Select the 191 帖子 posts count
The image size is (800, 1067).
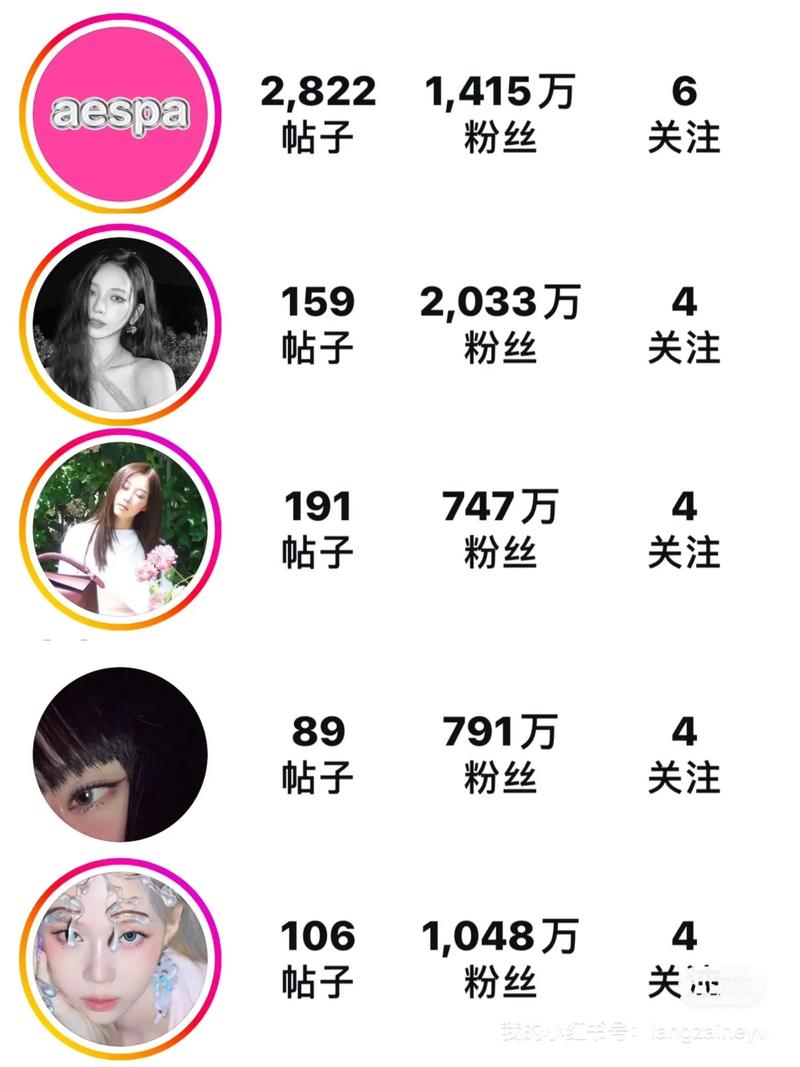318,527
